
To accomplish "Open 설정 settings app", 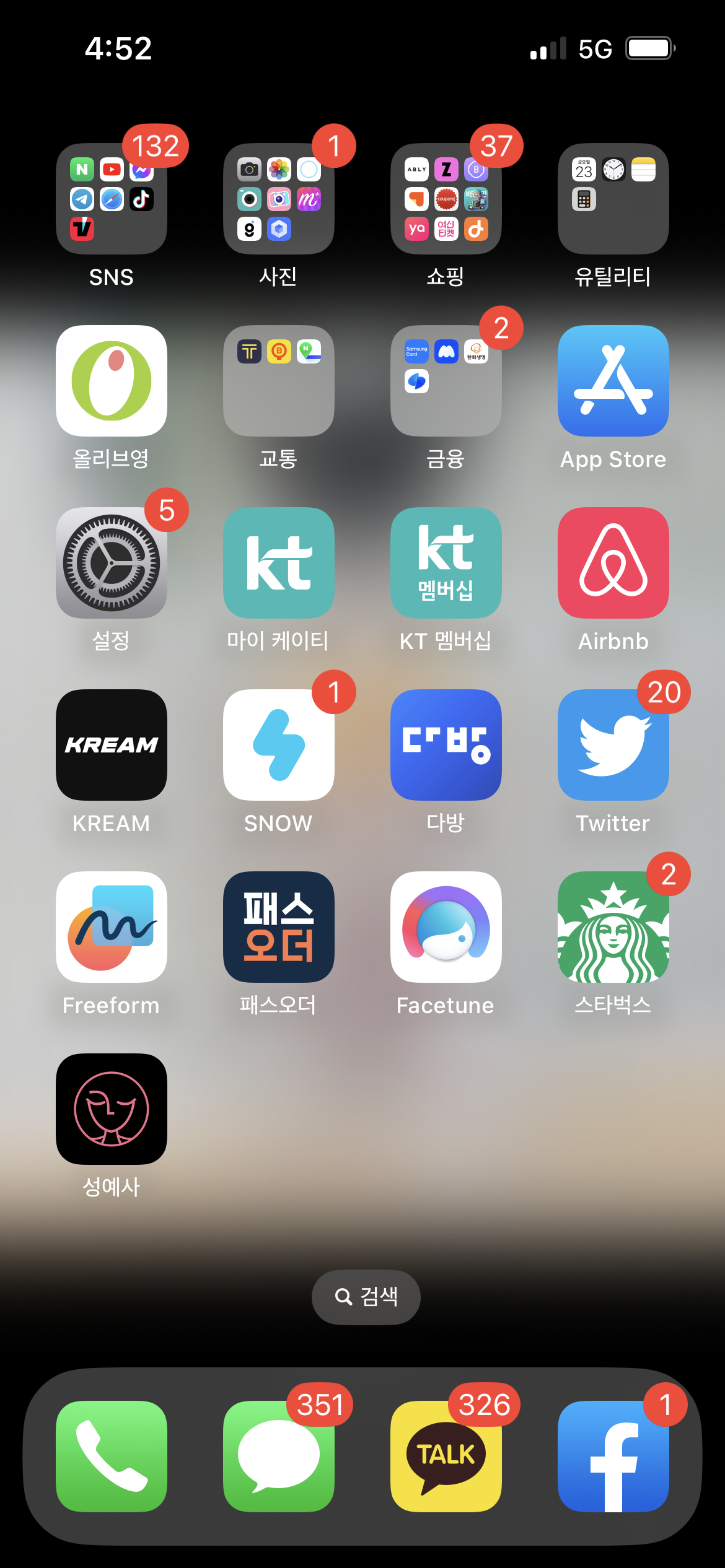I will point(112,563).
